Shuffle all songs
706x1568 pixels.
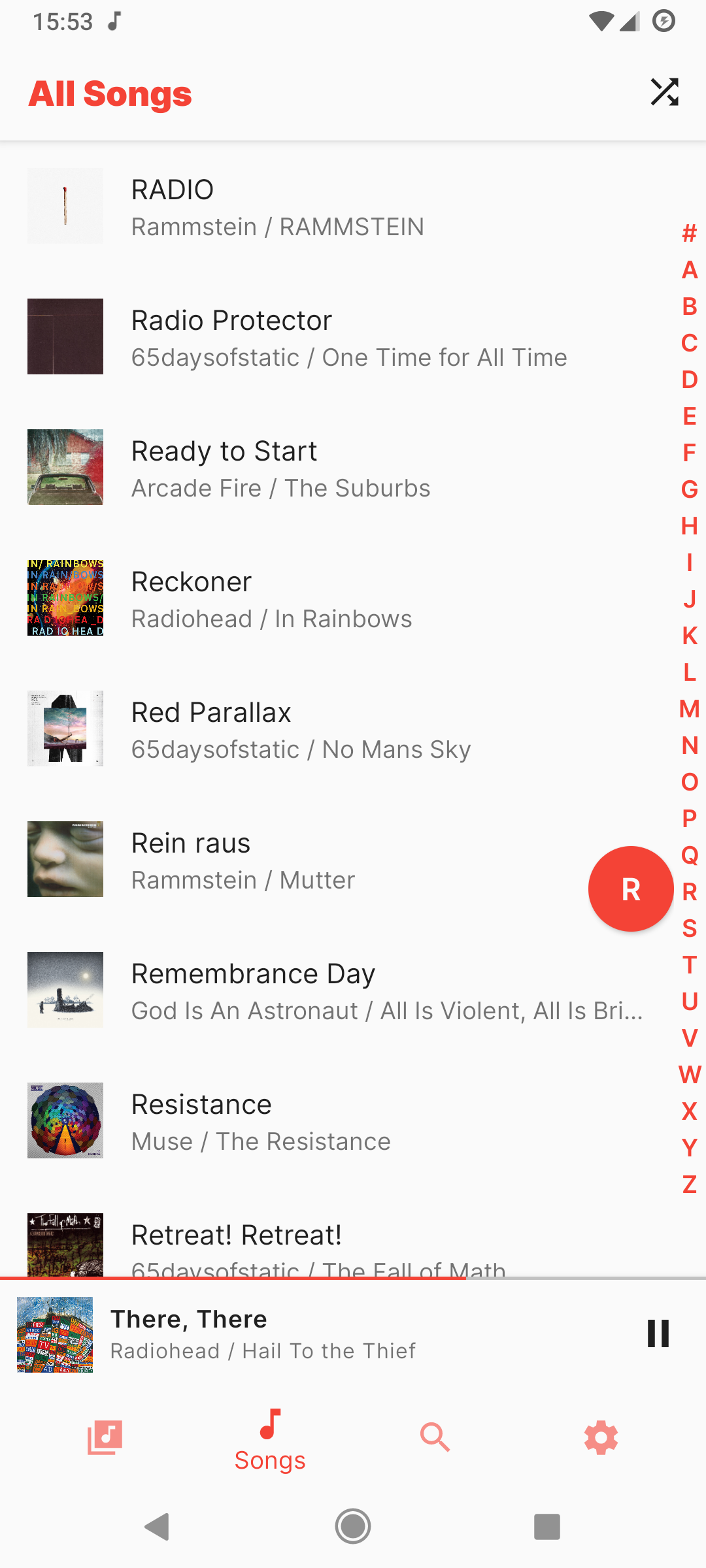coord(664,92)
